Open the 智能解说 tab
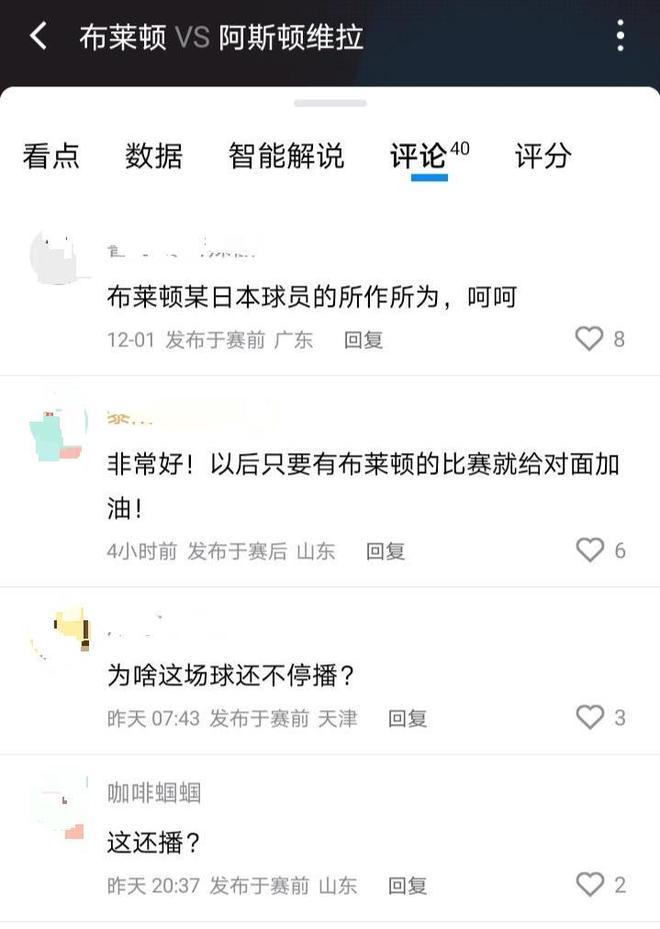This screenshot has width=660, height=929. [286, 156]
